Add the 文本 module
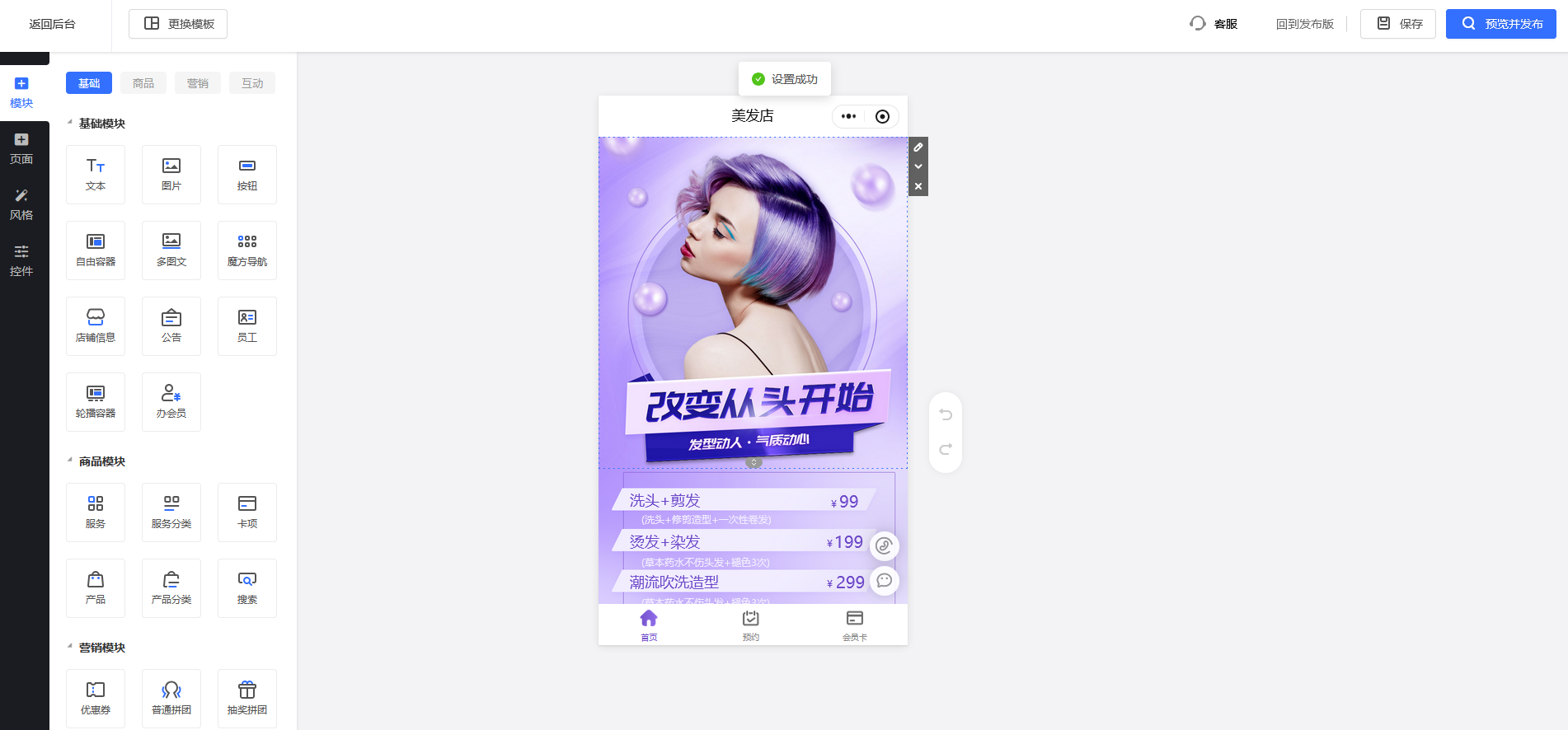 (x=96, y=175)
